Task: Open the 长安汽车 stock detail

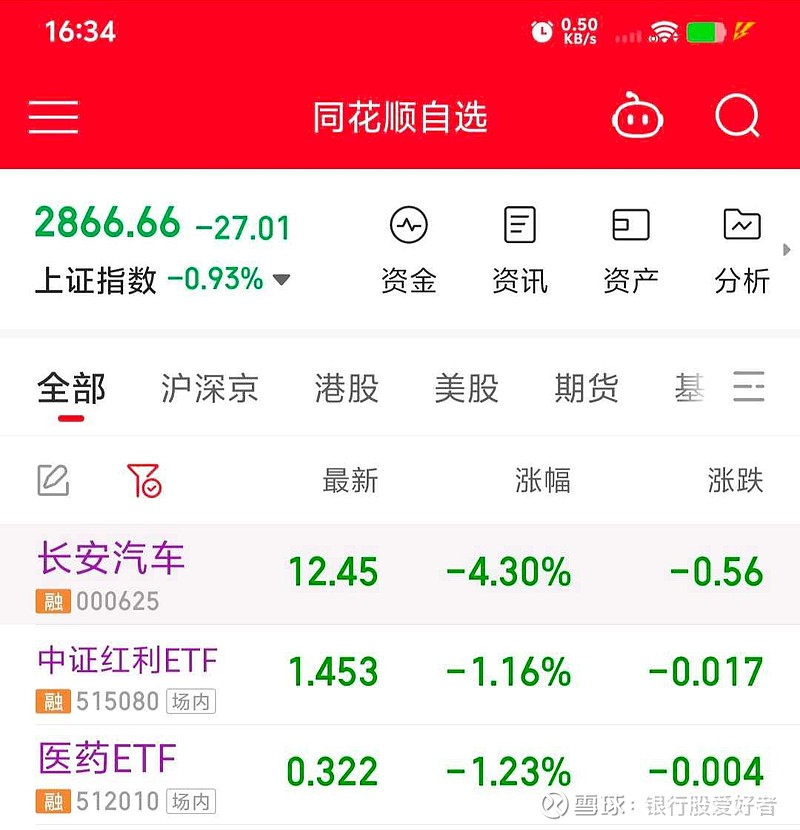Action: [110, 572]
